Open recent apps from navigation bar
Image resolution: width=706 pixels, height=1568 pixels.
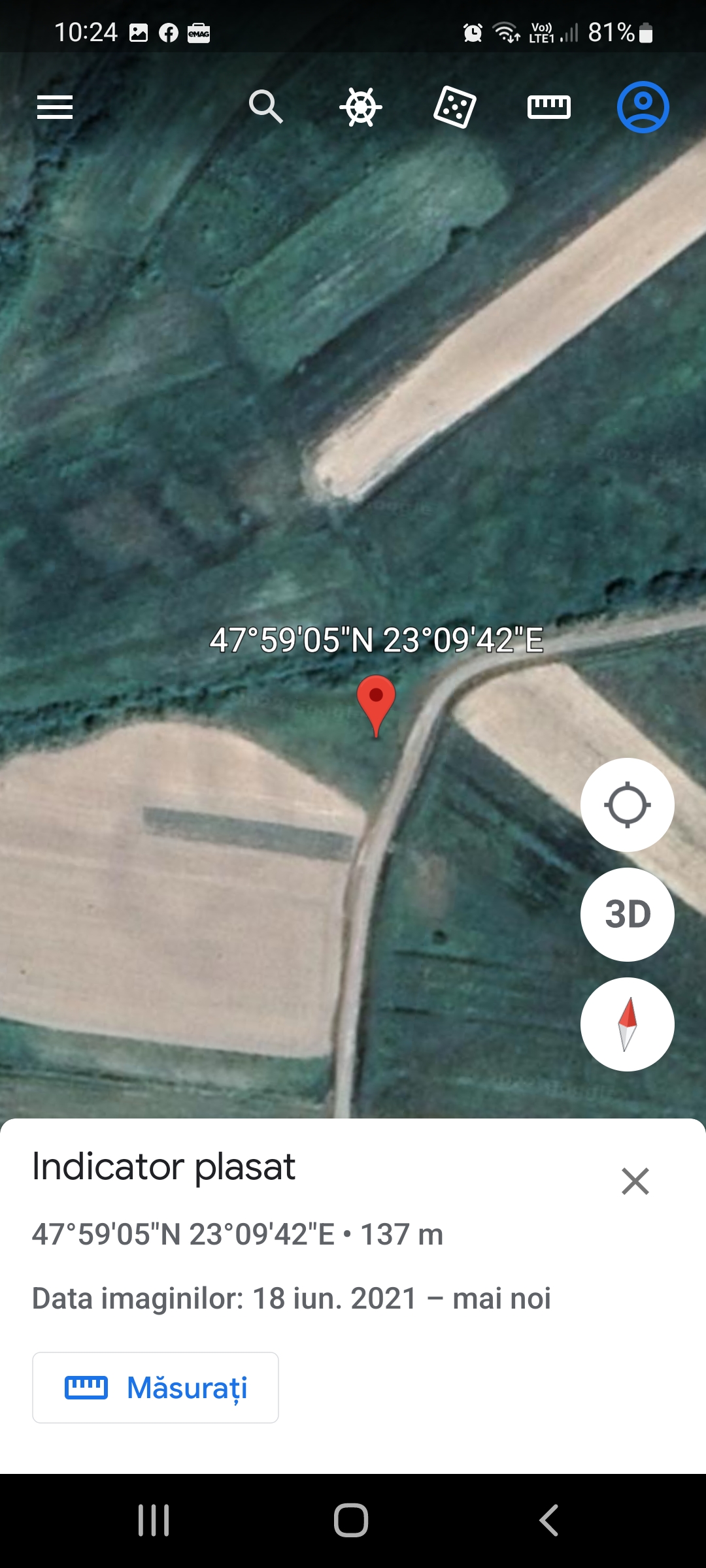(154, 1520)
